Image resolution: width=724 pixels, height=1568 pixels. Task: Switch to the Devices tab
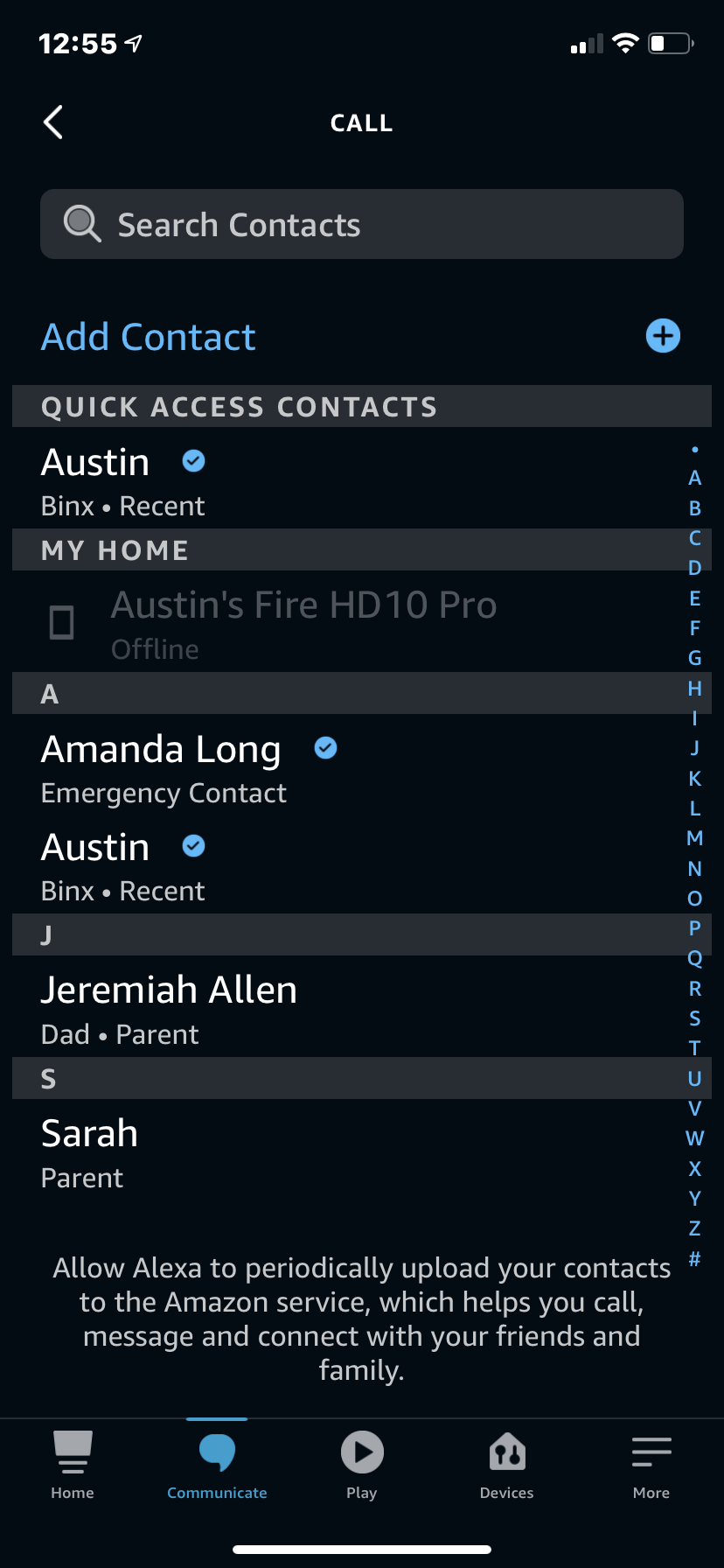506,1465
